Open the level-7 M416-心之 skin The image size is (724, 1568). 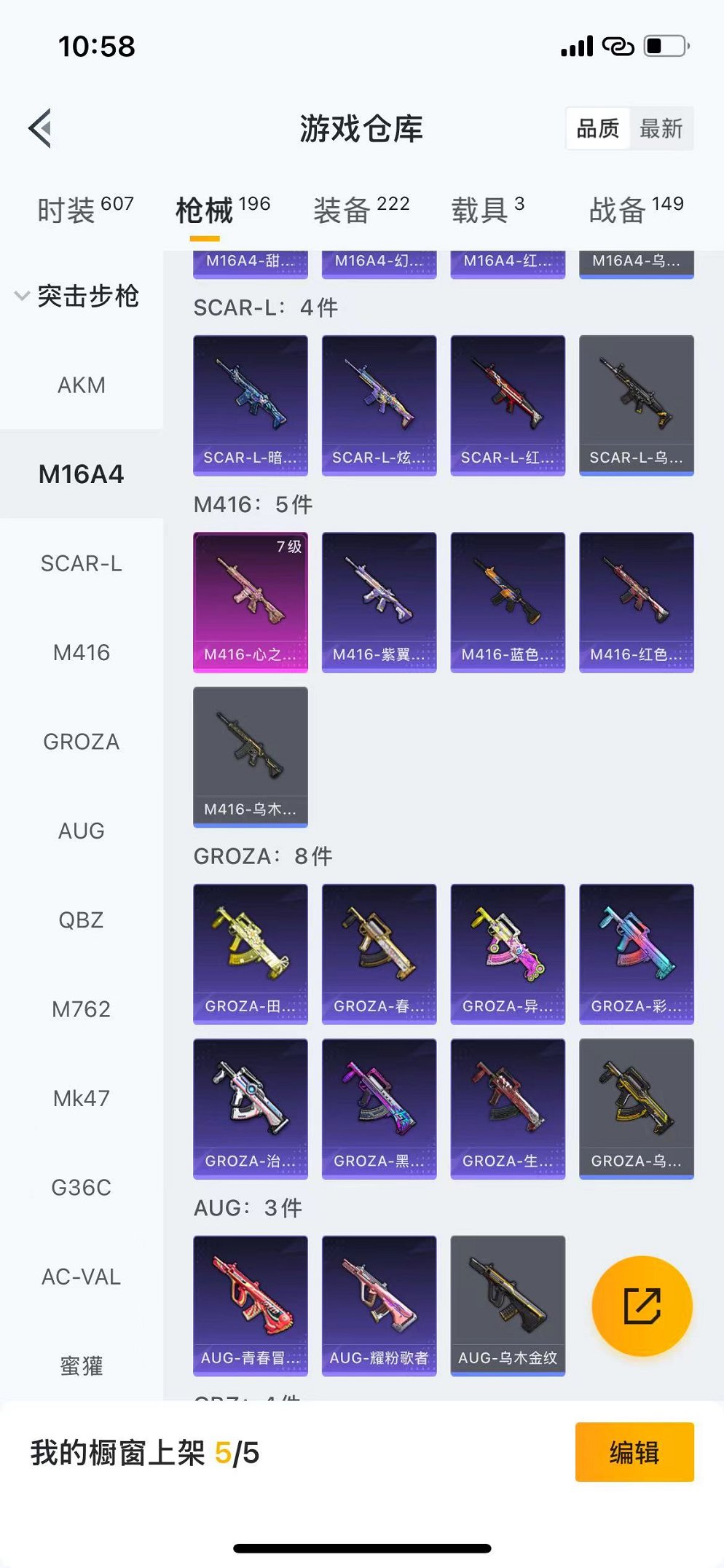click(250, 601)
